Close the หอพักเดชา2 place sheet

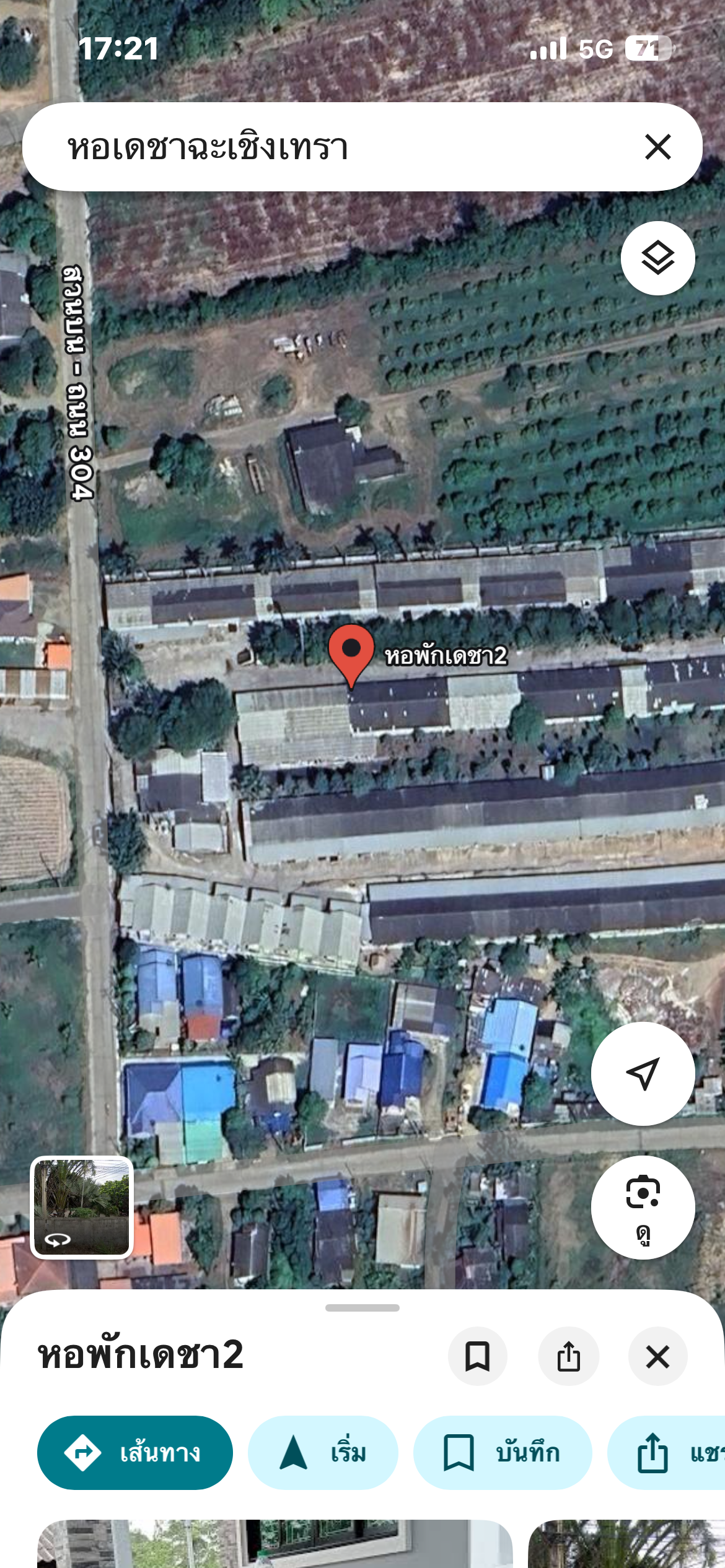coord(657,1356)
